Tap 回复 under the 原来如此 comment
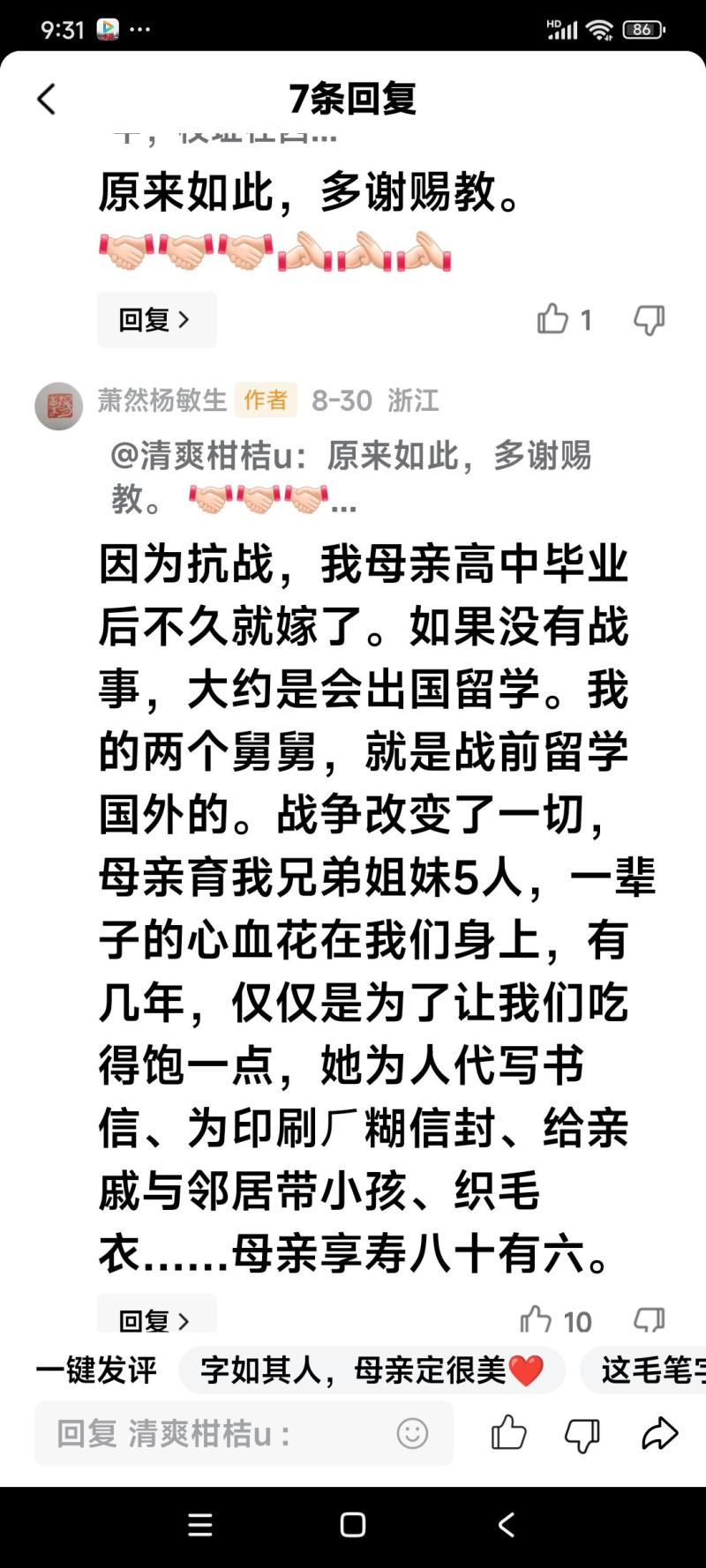The width and height of the screenshot is (706, 1568). [156, 319]
